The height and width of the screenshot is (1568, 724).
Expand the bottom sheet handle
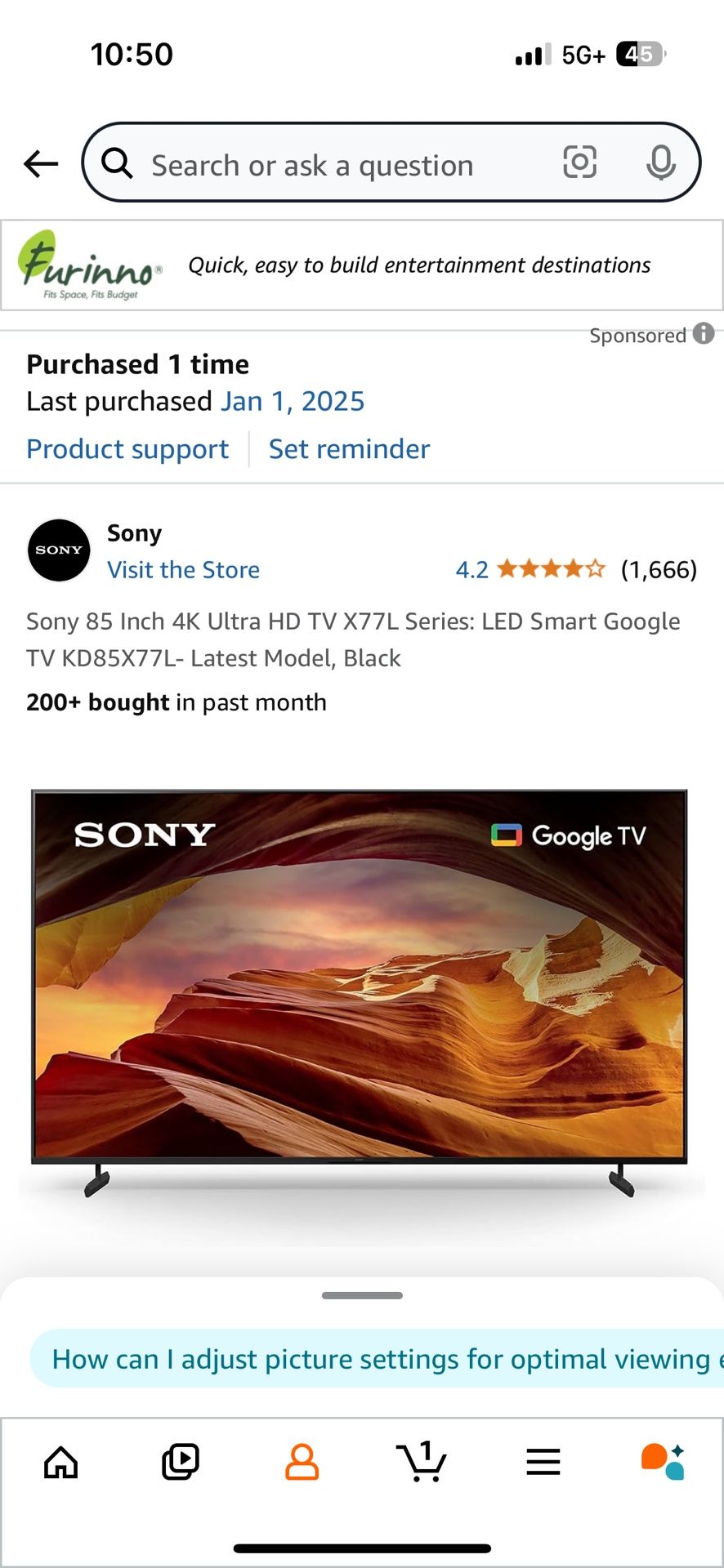pos(362,1295)
